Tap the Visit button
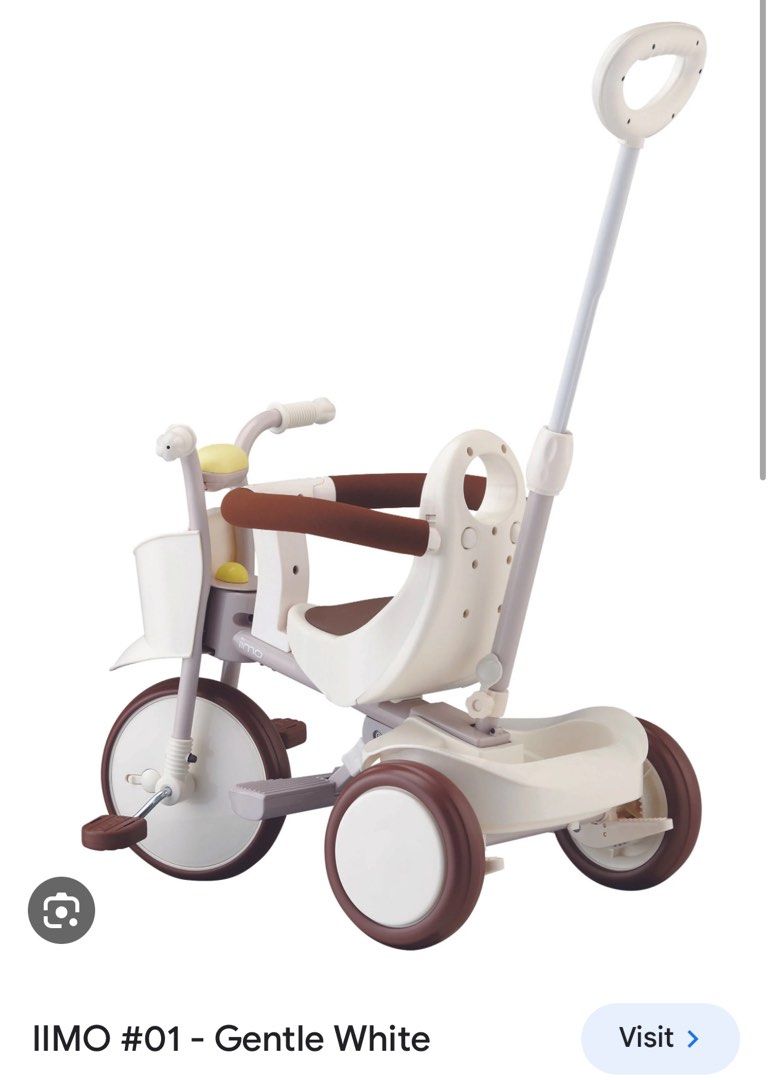 [659, 1038]
